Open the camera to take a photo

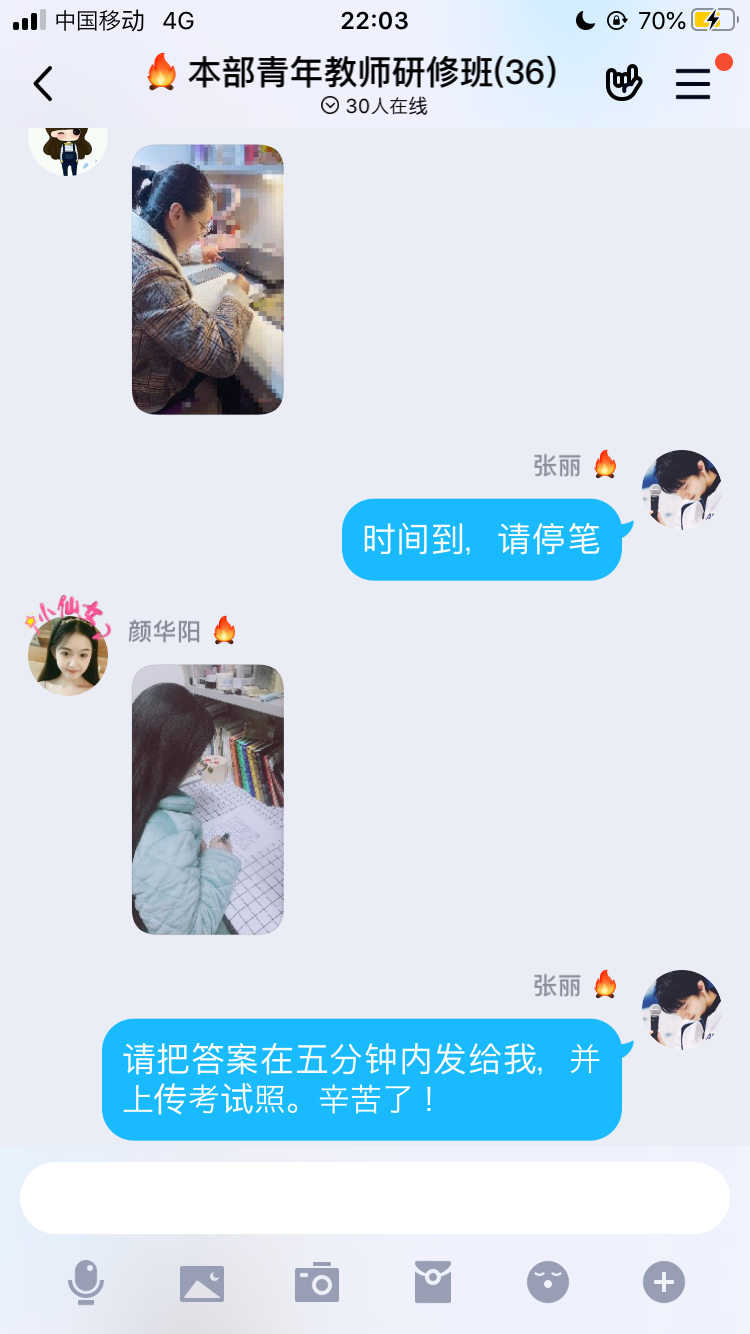317,1282
